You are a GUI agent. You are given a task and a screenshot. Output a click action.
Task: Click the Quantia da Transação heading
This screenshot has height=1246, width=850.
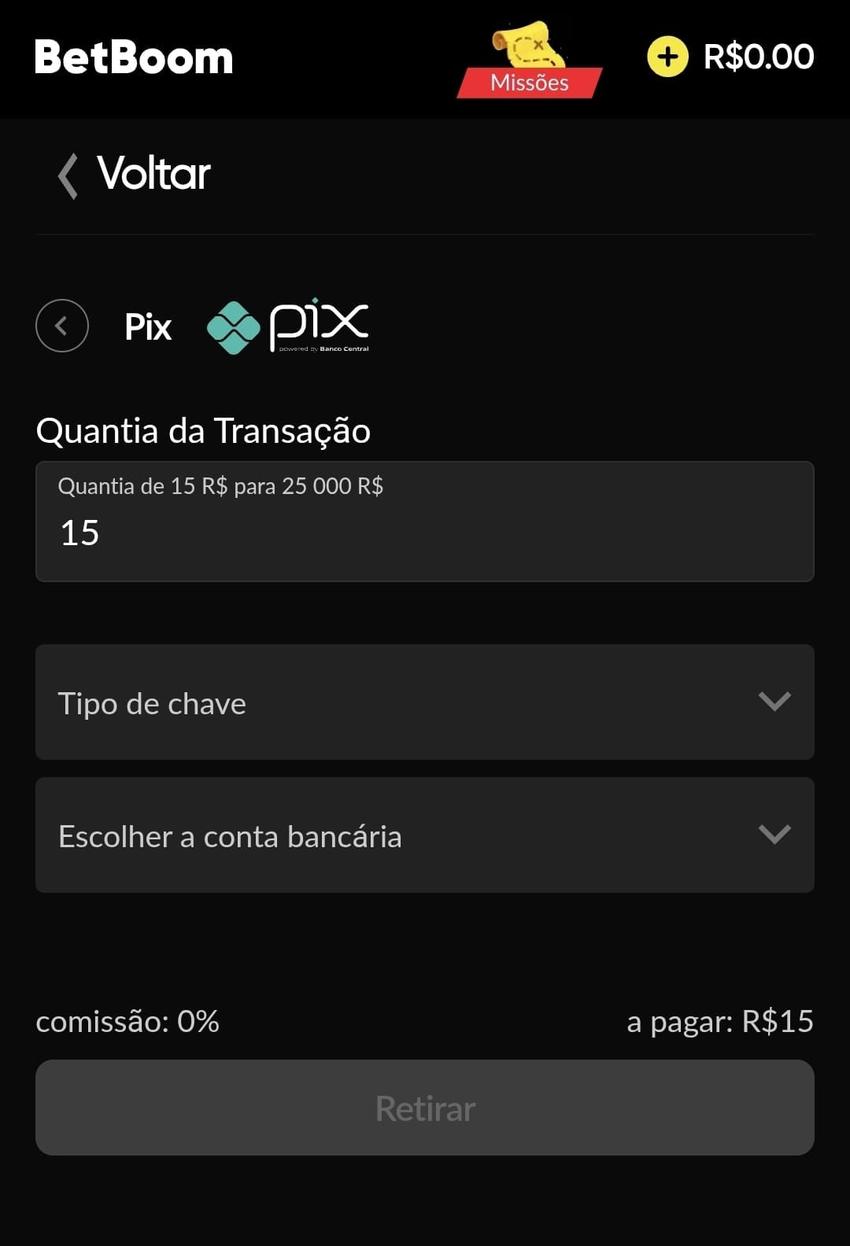pyautogui.click(x=203, y=431)
